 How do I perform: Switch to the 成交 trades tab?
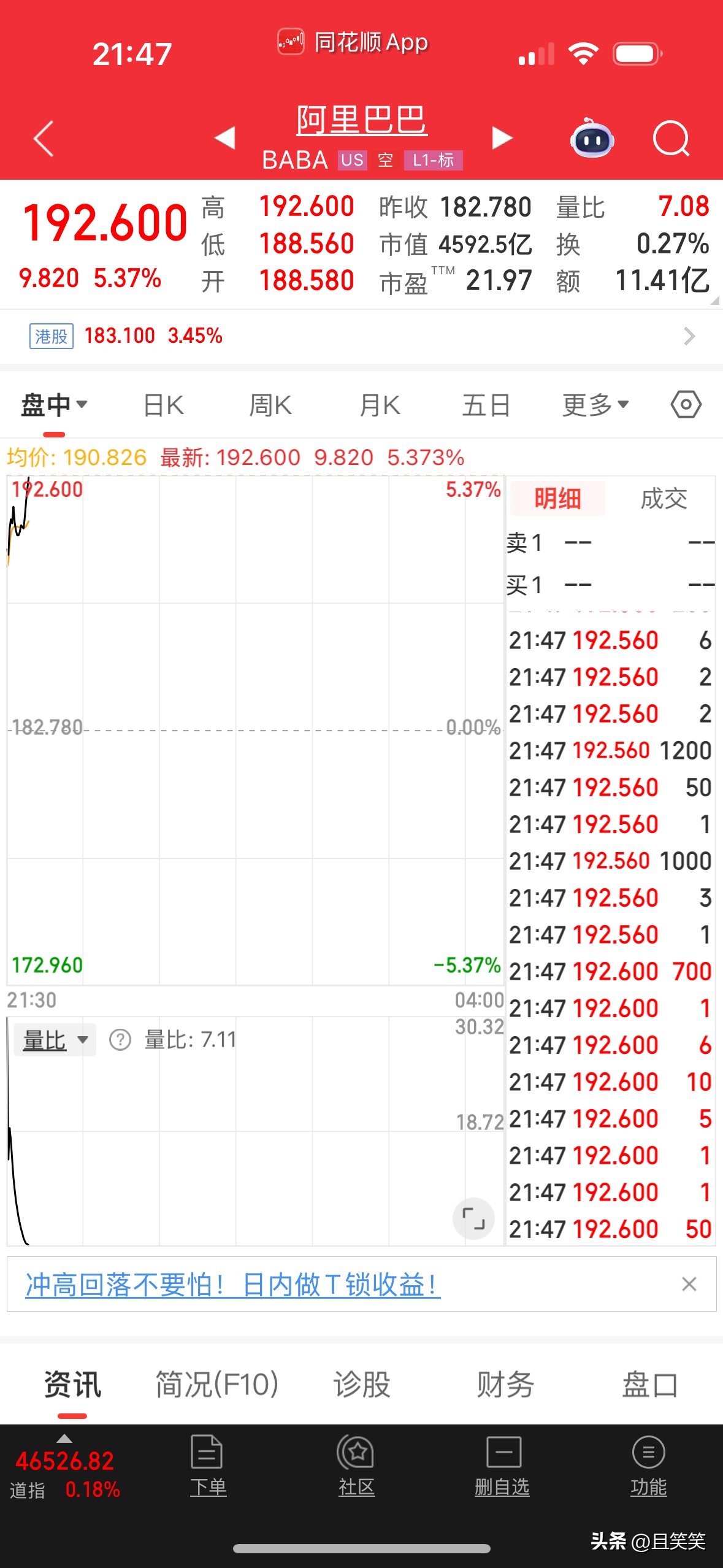pyautogui.click(x=664, y=499)
